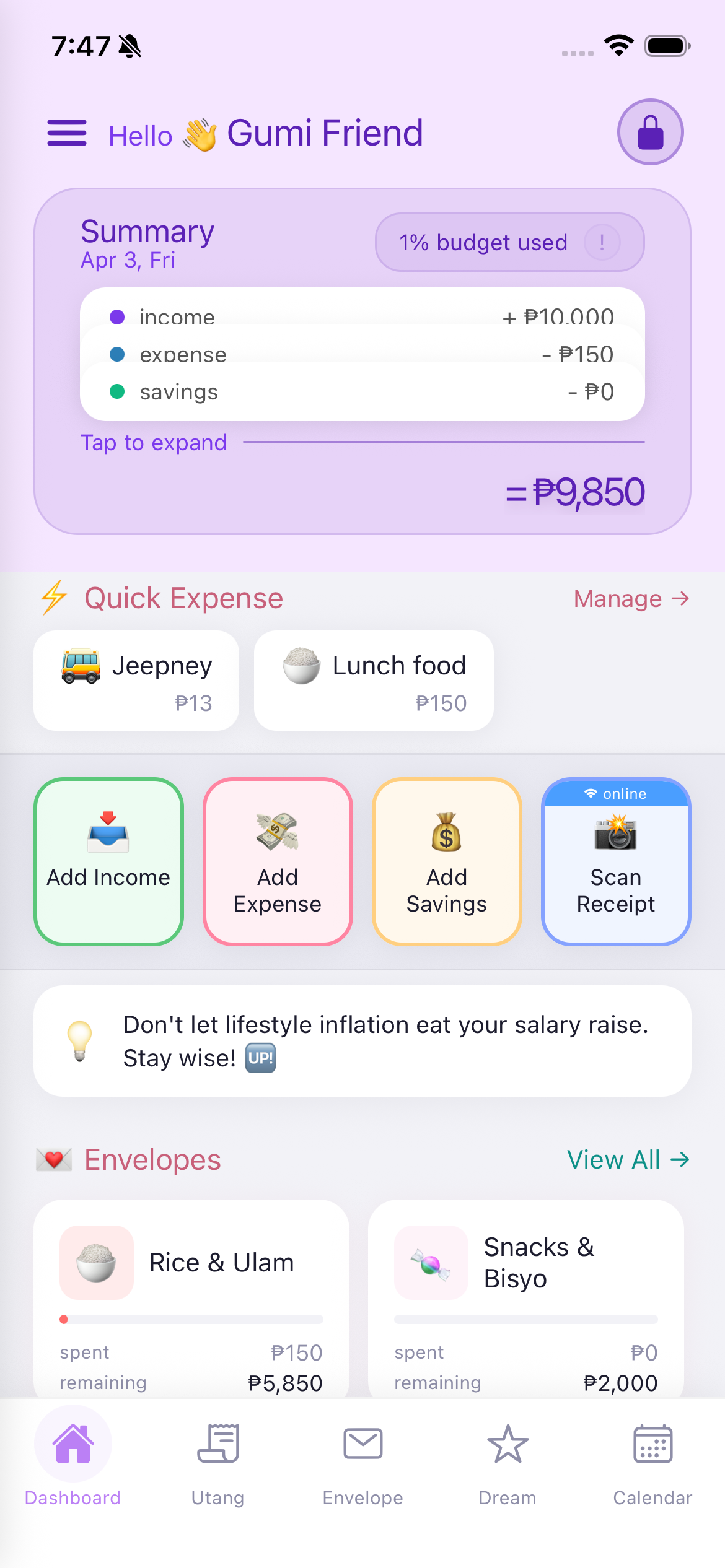Tap the income purple dot indicator
Viewport: 725px width, 1568px height.
(x=116, y=317)
